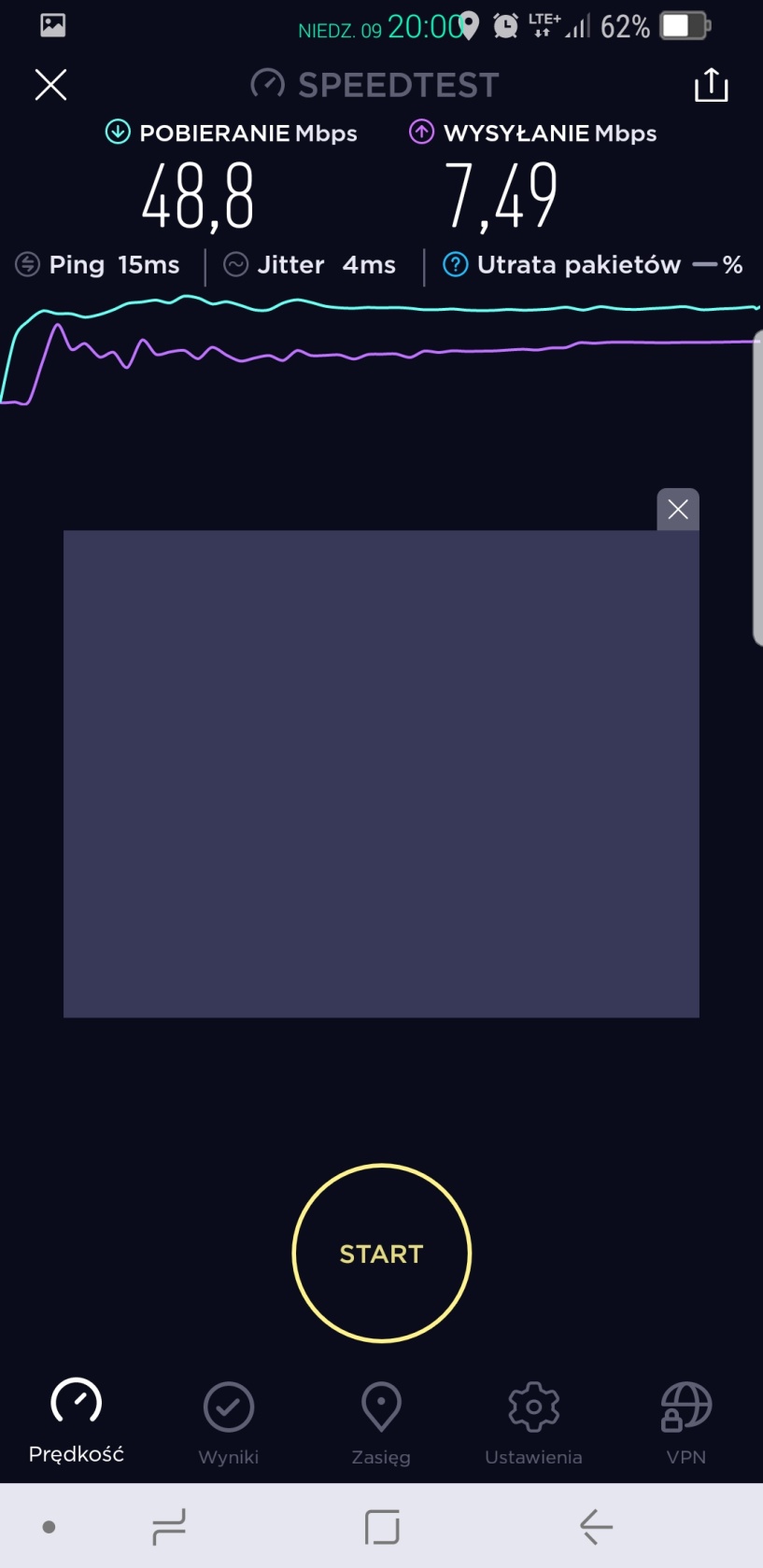This screenshot has height=1568, width=763.
Task: Dismiss the ad banner
Action: pyautogui.click(x=678, y=510)
